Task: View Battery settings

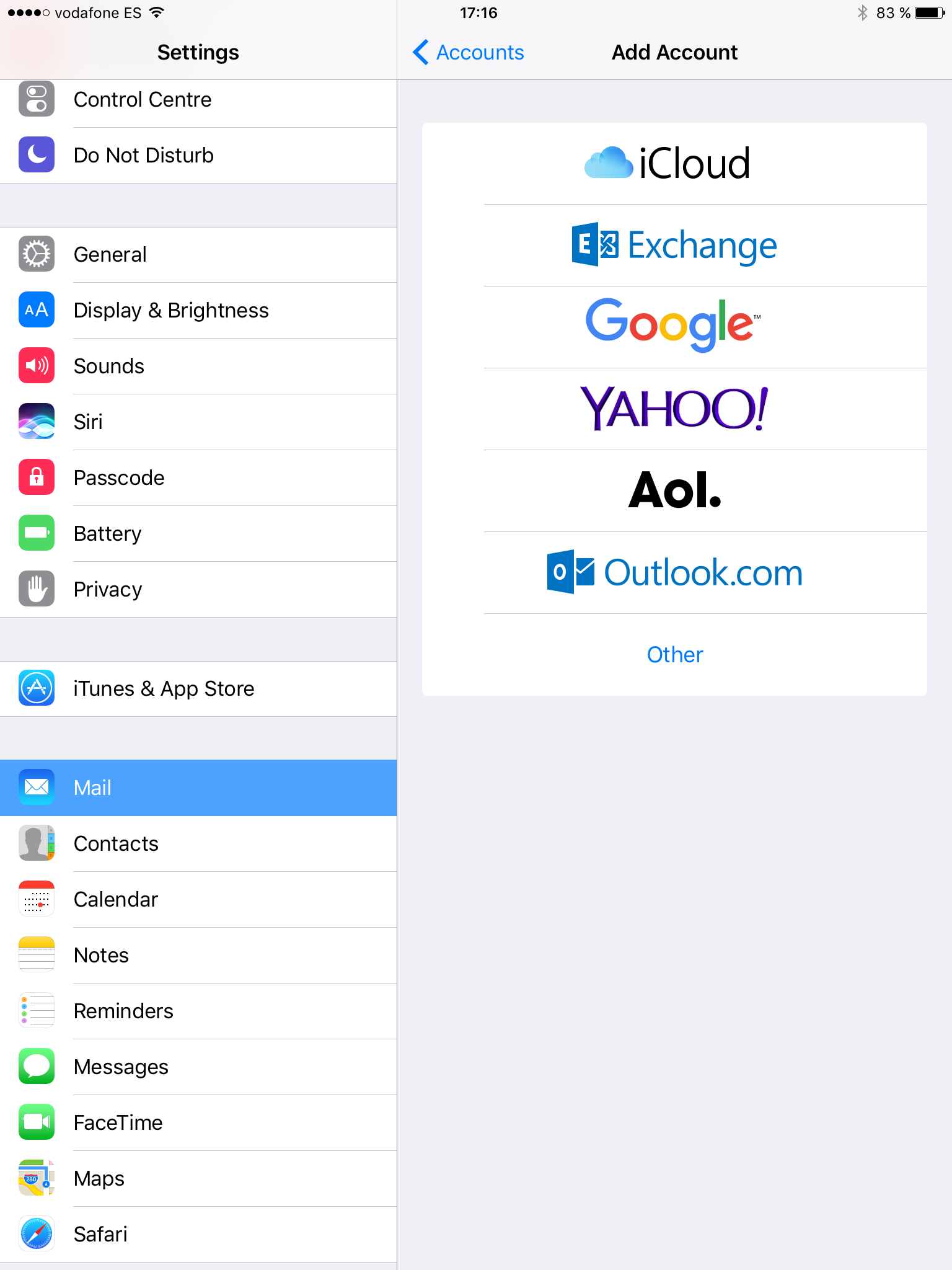Action: 198,533
